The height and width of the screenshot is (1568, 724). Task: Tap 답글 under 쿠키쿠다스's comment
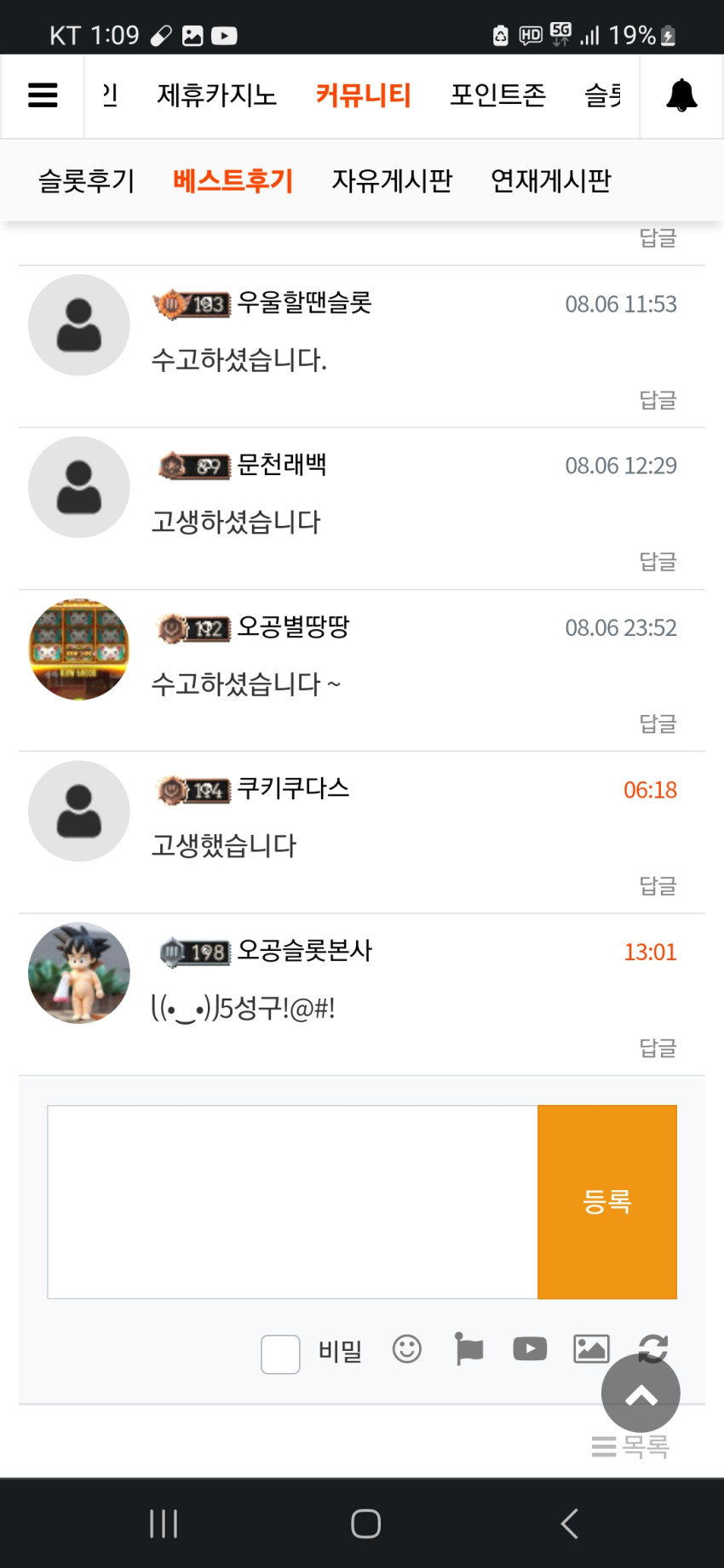pos(658,886)
